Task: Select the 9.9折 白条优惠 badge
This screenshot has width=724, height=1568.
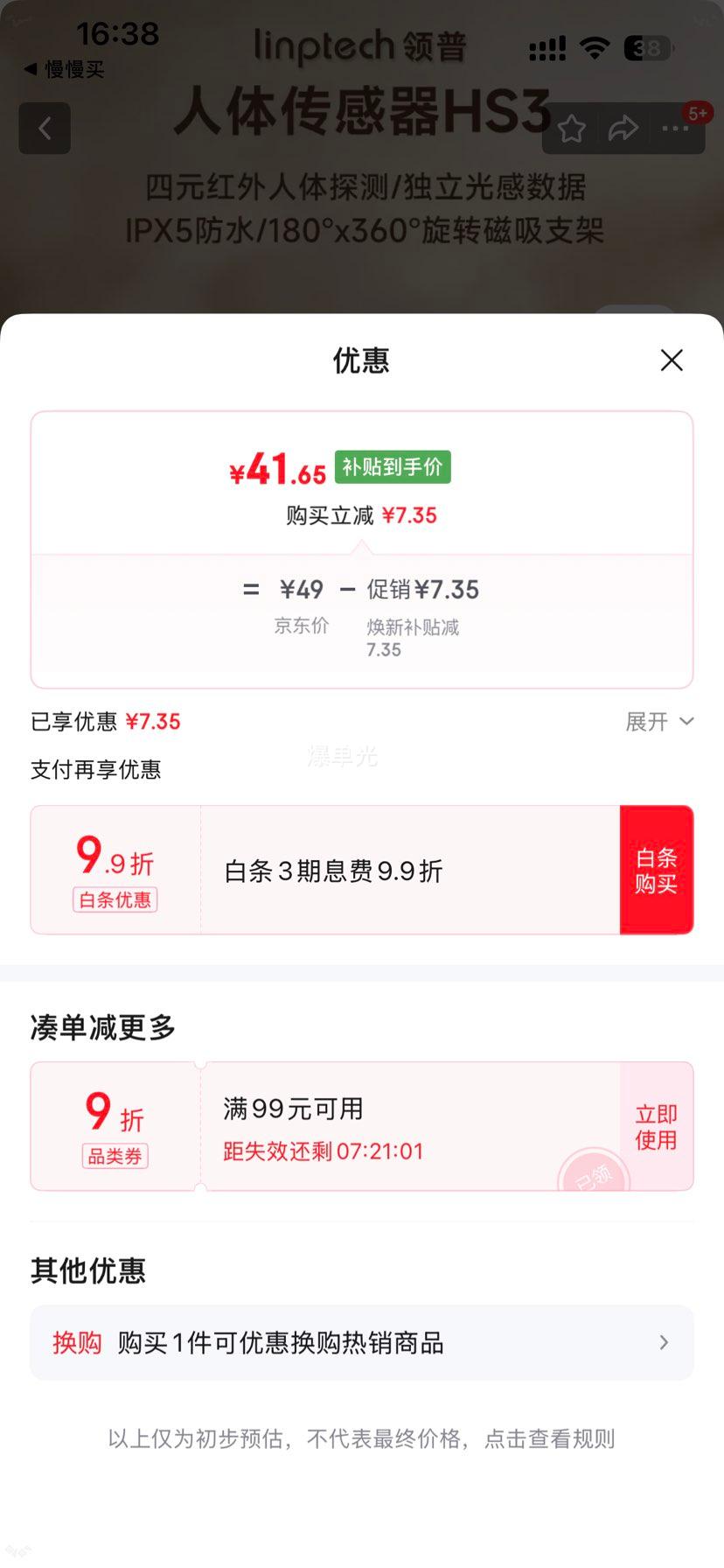Action: [115, 869]
